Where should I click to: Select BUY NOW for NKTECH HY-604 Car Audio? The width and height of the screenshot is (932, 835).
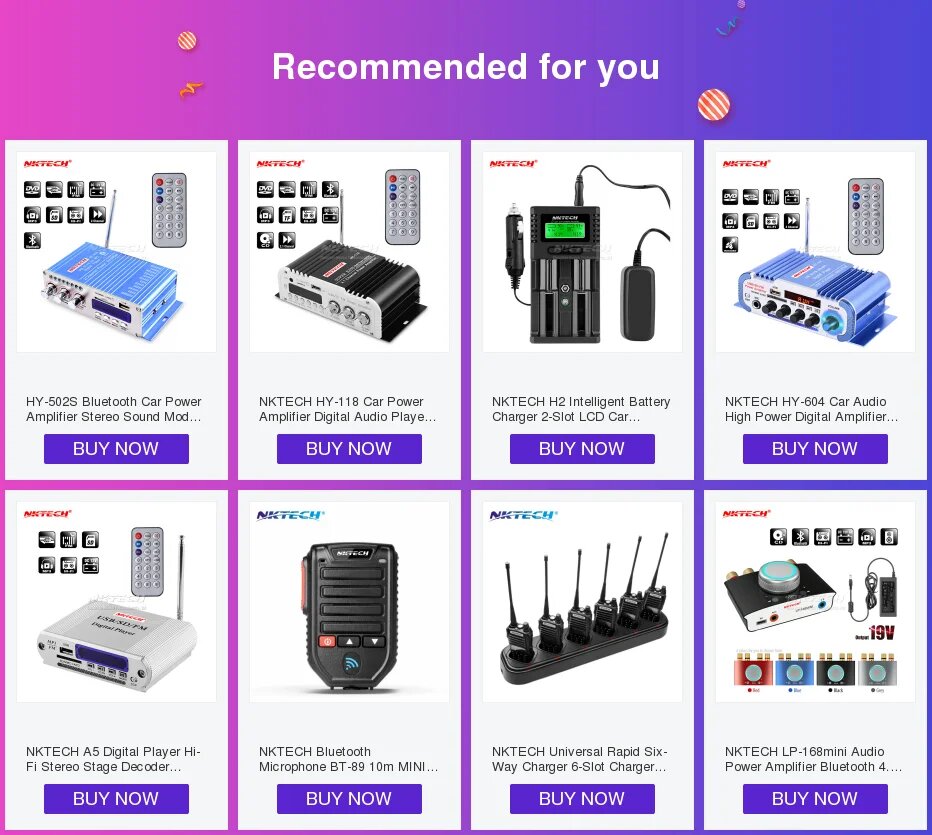815,449
